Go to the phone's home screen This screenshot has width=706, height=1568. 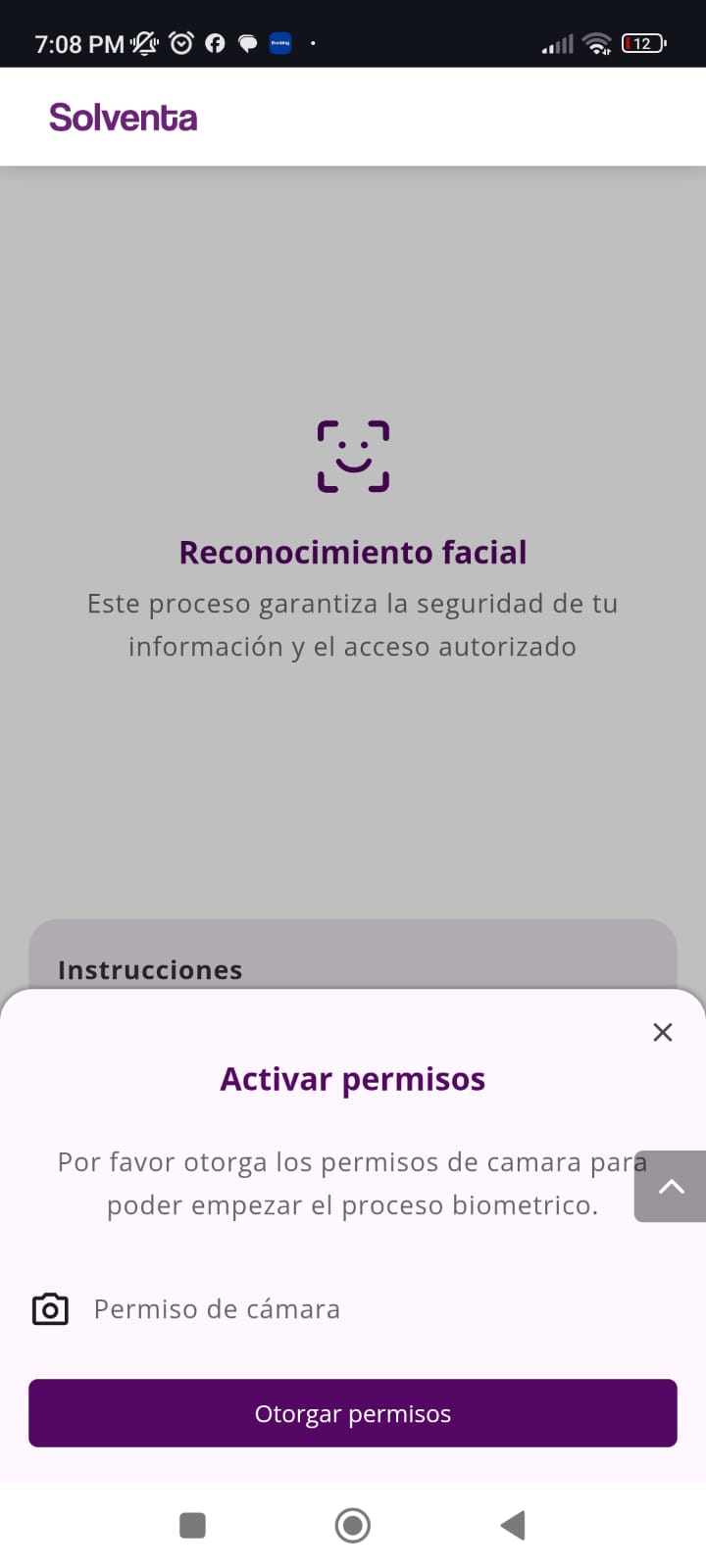(x=353, y=1525)
